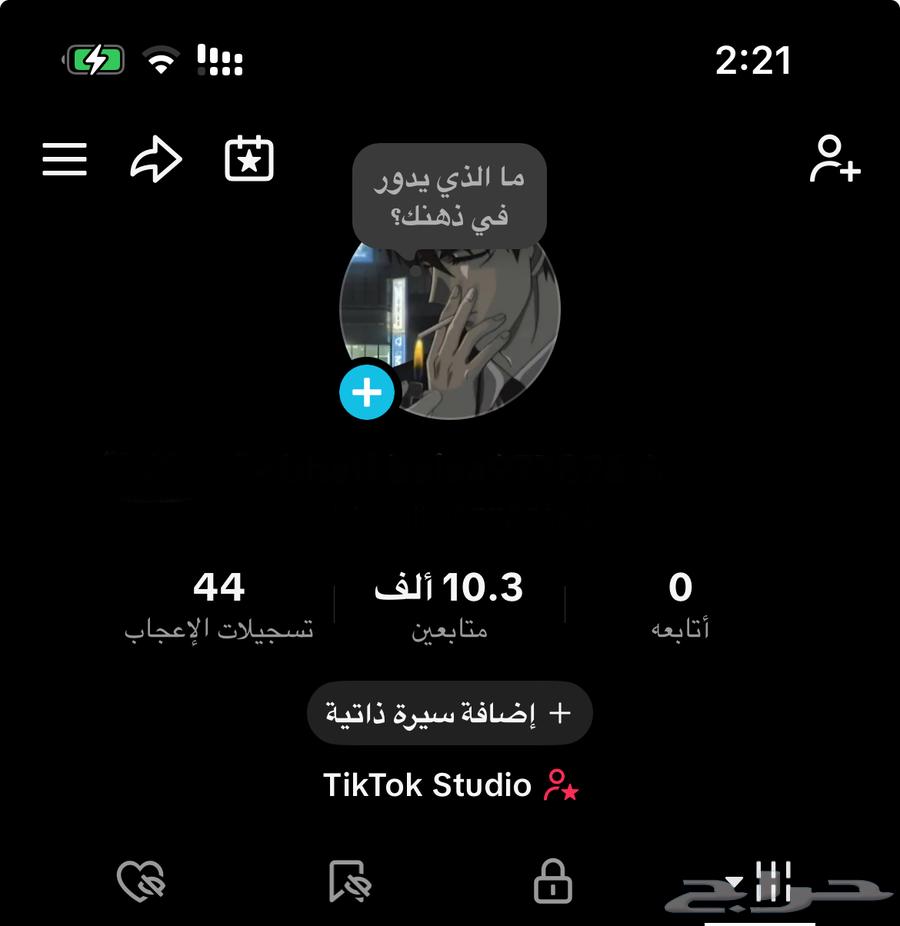900x926 pixels.
Task: Open the hamburger menu
Action: point(64,158)
